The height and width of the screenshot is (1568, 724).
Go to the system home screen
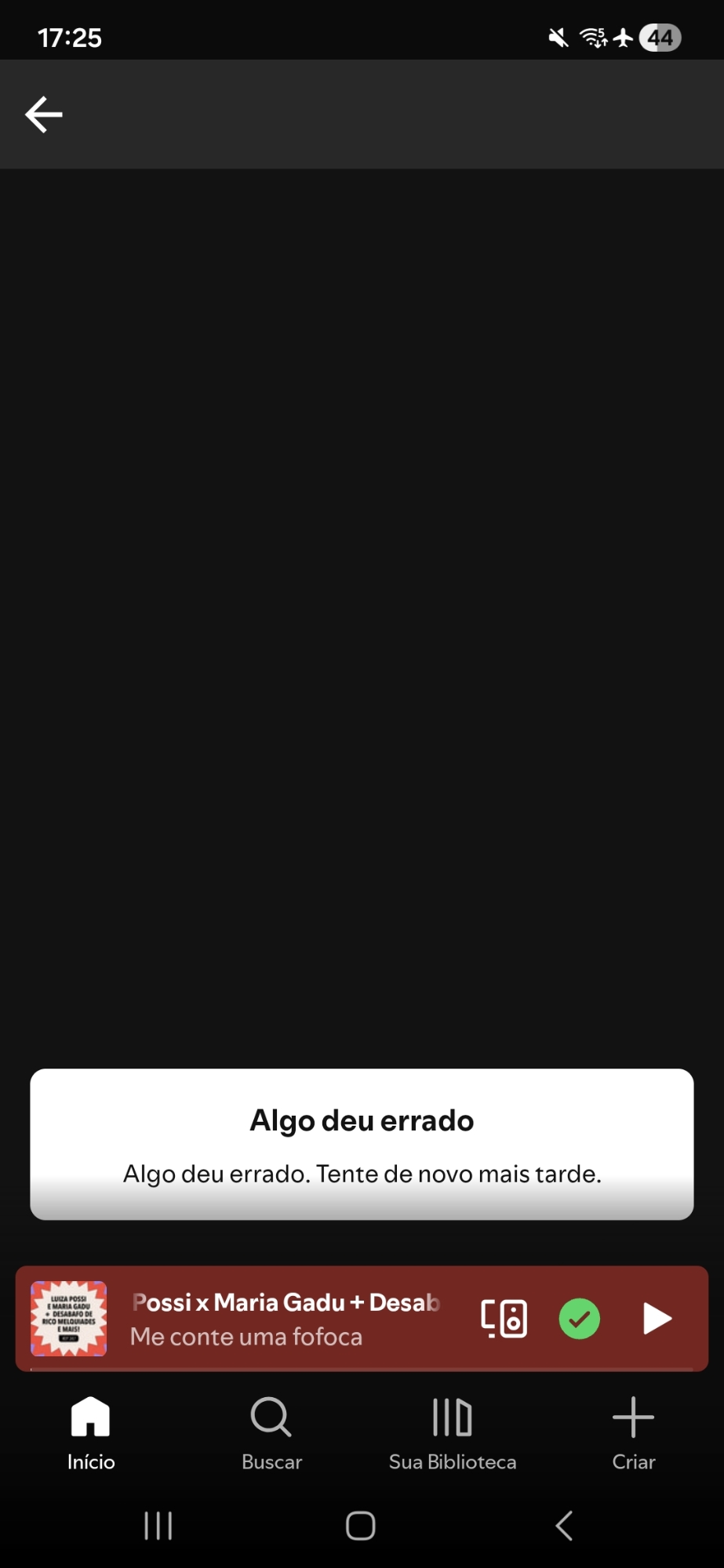click(361, 1526)
